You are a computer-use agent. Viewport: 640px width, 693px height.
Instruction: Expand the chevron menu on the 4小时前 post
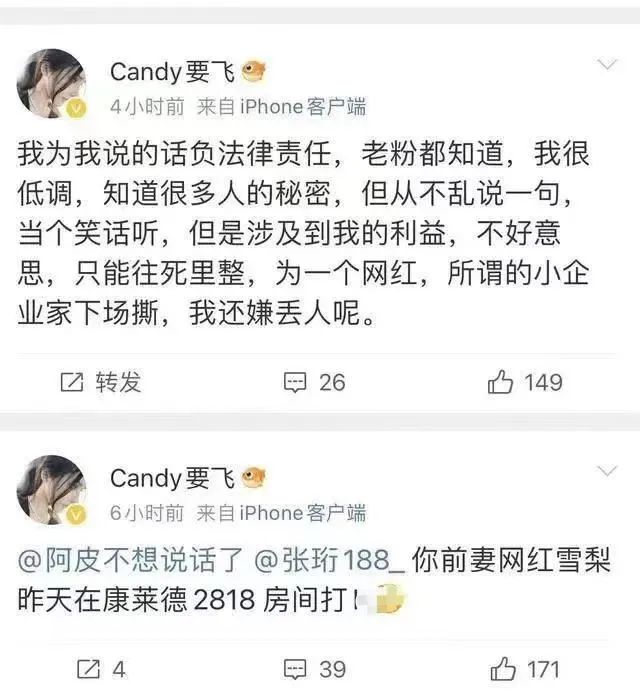pyautogui.click(x=607, y=66)
